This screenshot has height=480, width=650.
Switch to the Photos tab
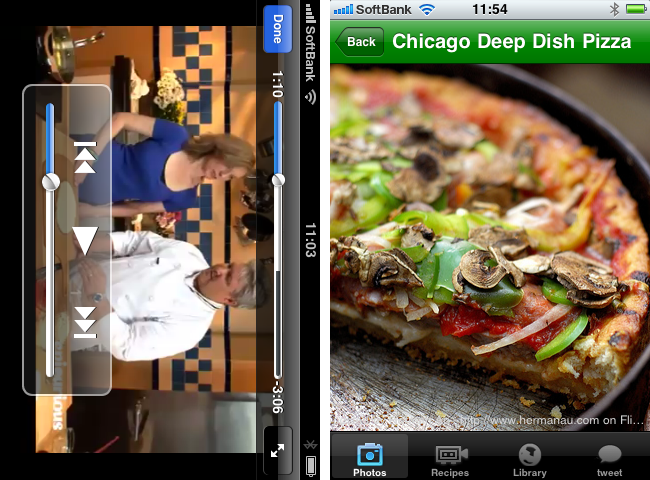pyautogui.click(x=369, y=458)
